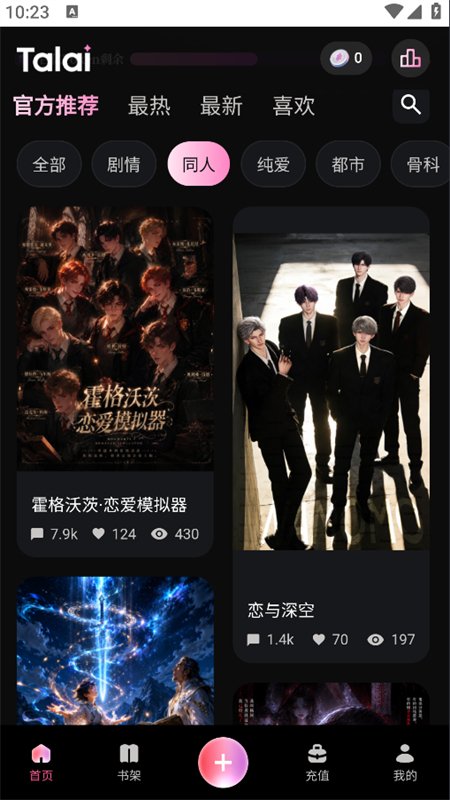The width and height of the screenshot is (450, 800).
Task: Select the 骨科 filter chip
Action: [421, 164]
